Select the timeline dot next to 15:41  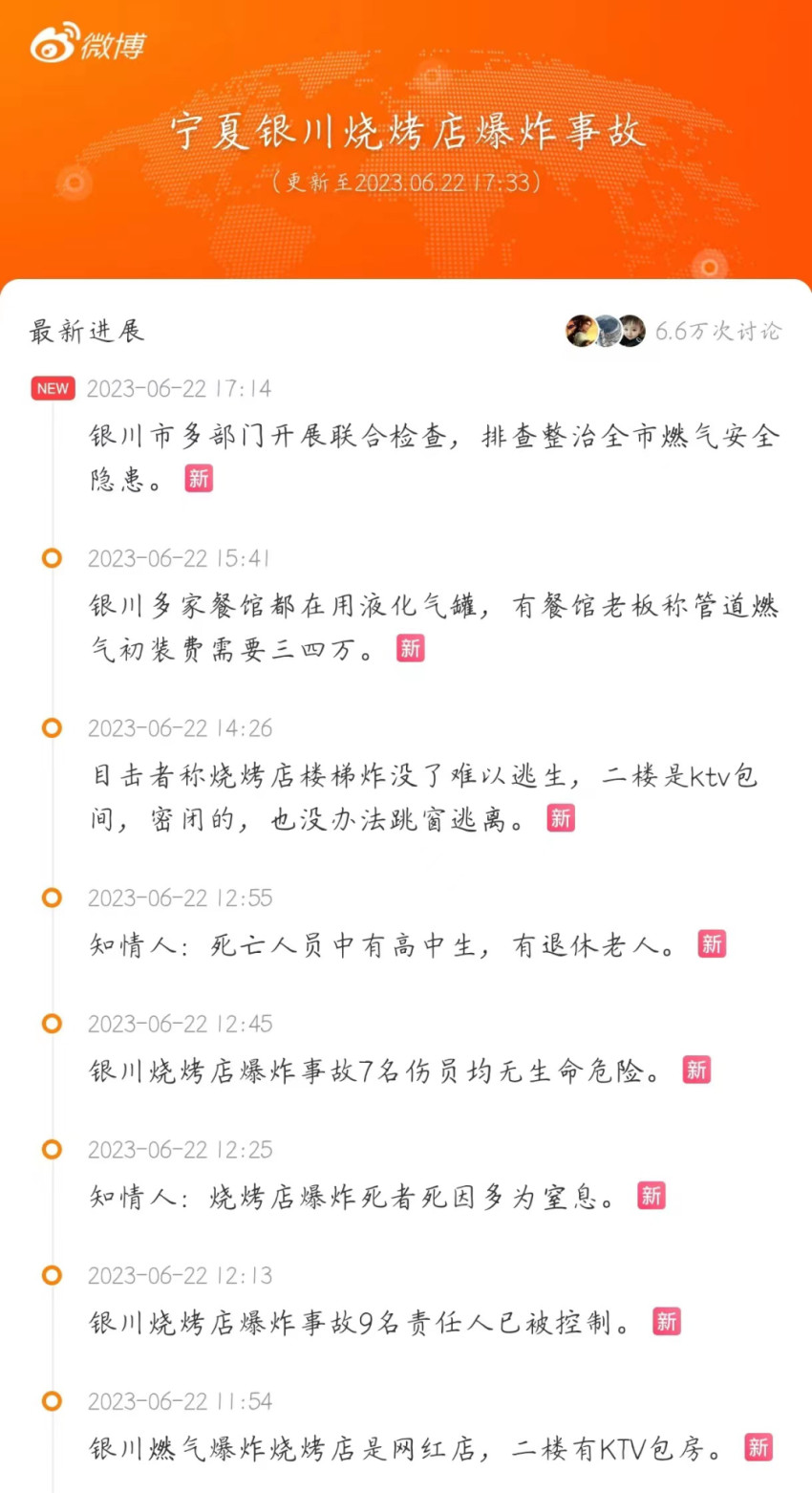click(52, 558)
